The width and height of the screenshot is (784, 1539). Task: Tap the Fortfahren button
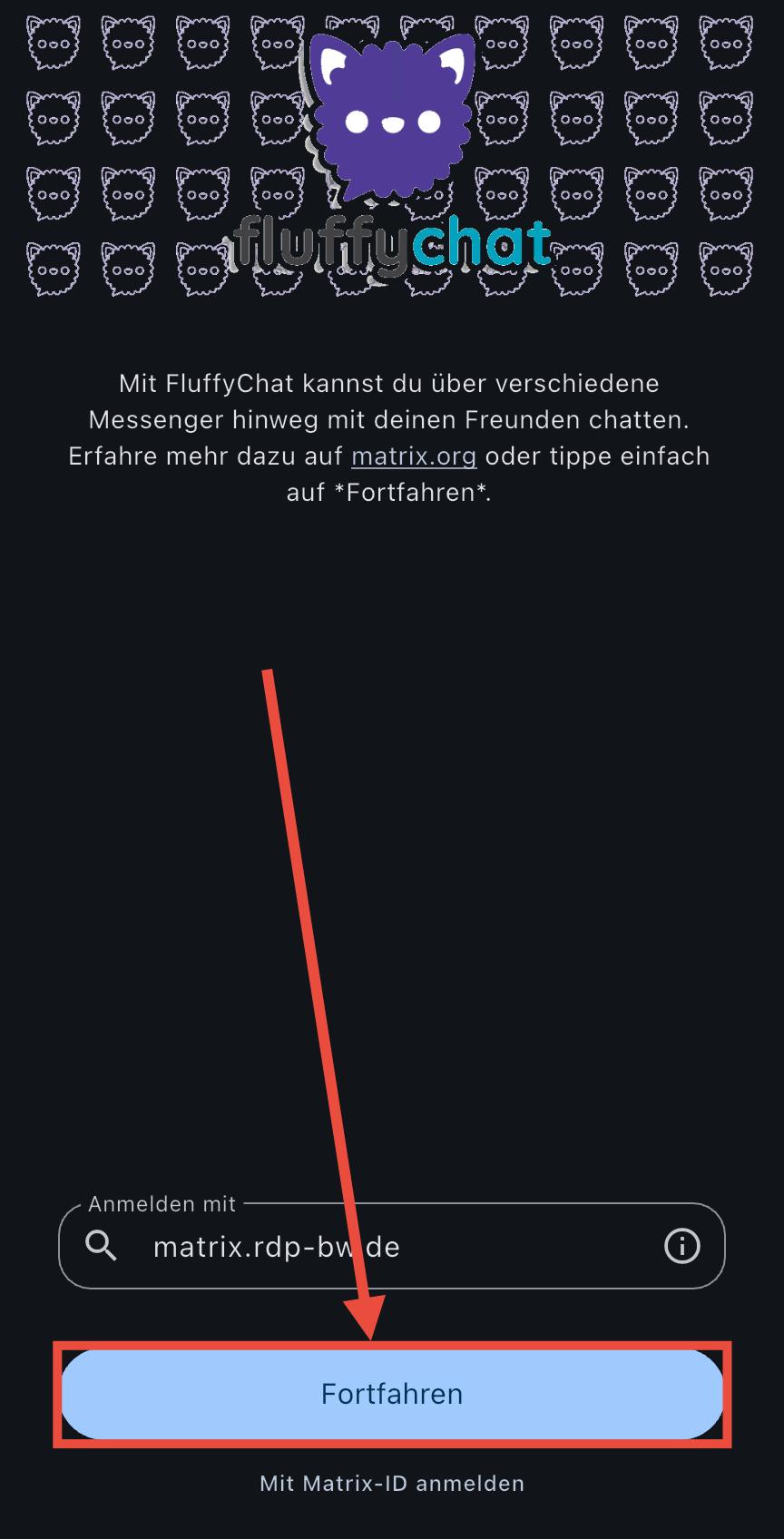coord(392,1394)
